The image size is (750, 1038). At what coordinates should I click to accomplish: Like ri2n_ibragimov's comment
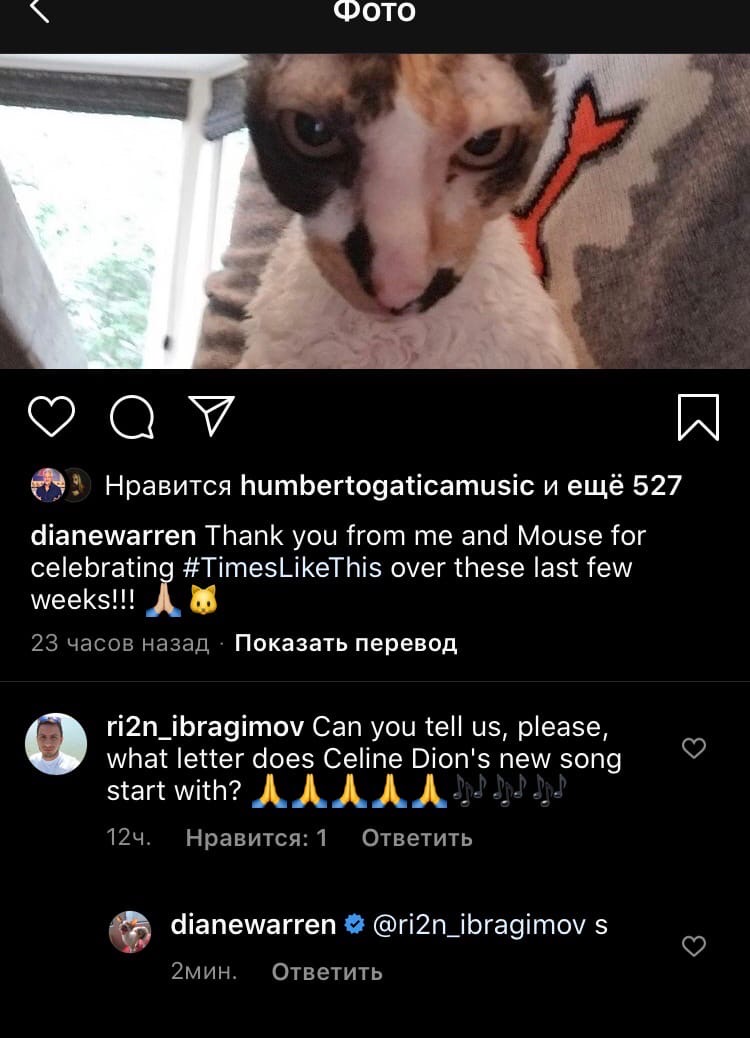pyautogui.click(x=693, y=748)
